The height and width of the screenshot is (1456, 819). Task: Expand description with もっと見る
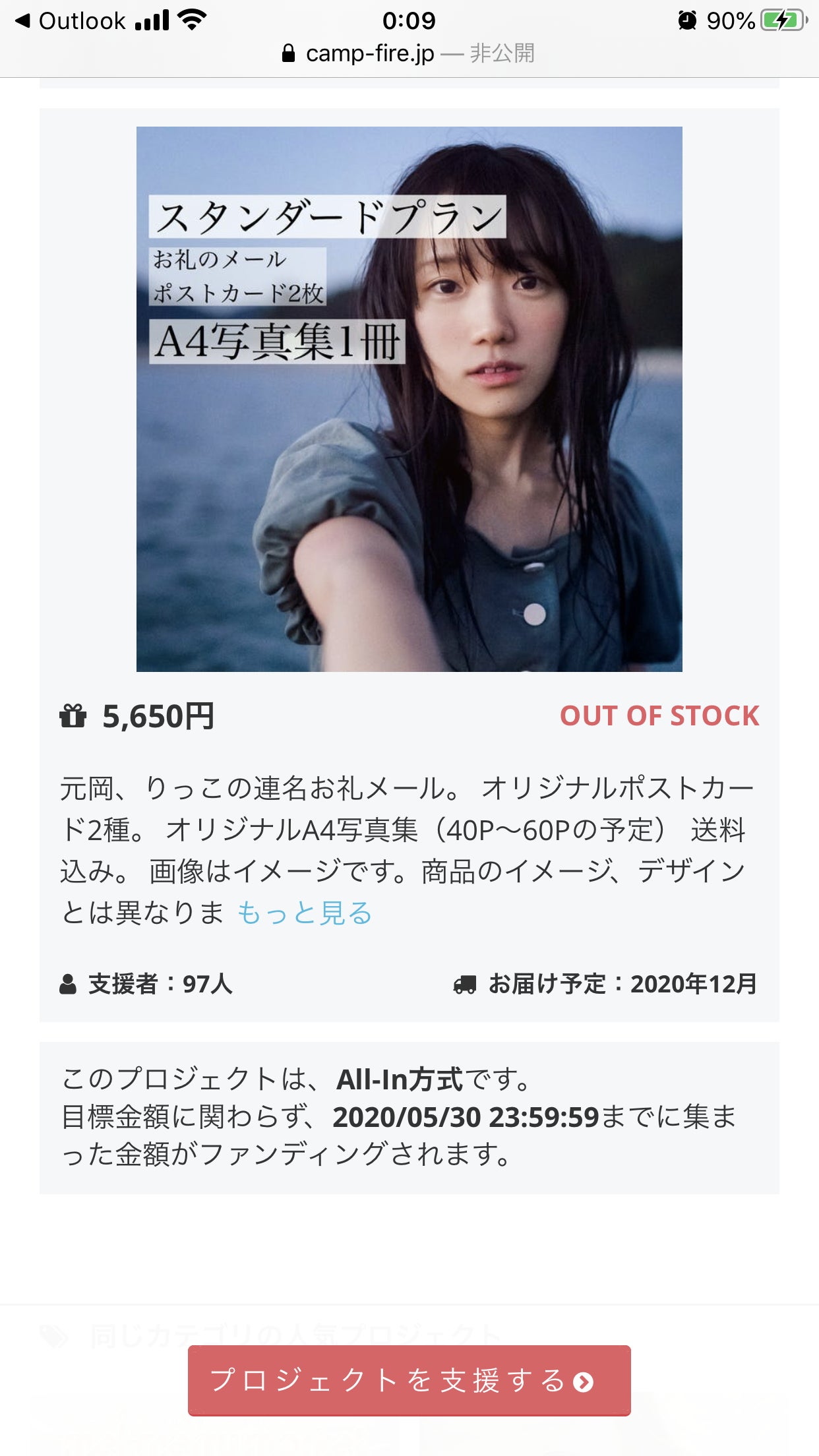pos(305,913)
